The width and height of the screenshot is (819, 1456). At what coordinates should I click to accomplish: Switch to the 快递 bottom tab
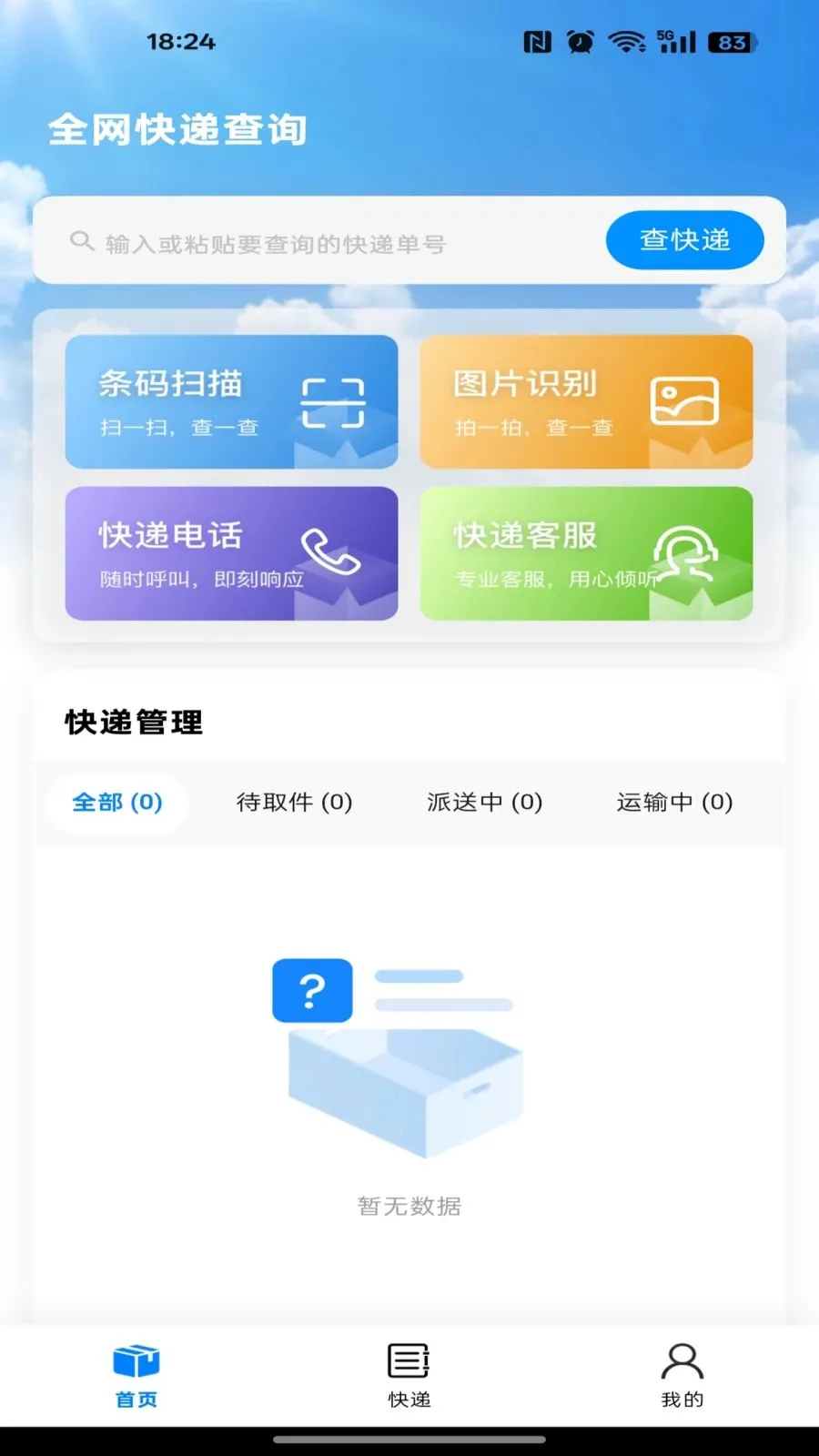pos(409,1375)
